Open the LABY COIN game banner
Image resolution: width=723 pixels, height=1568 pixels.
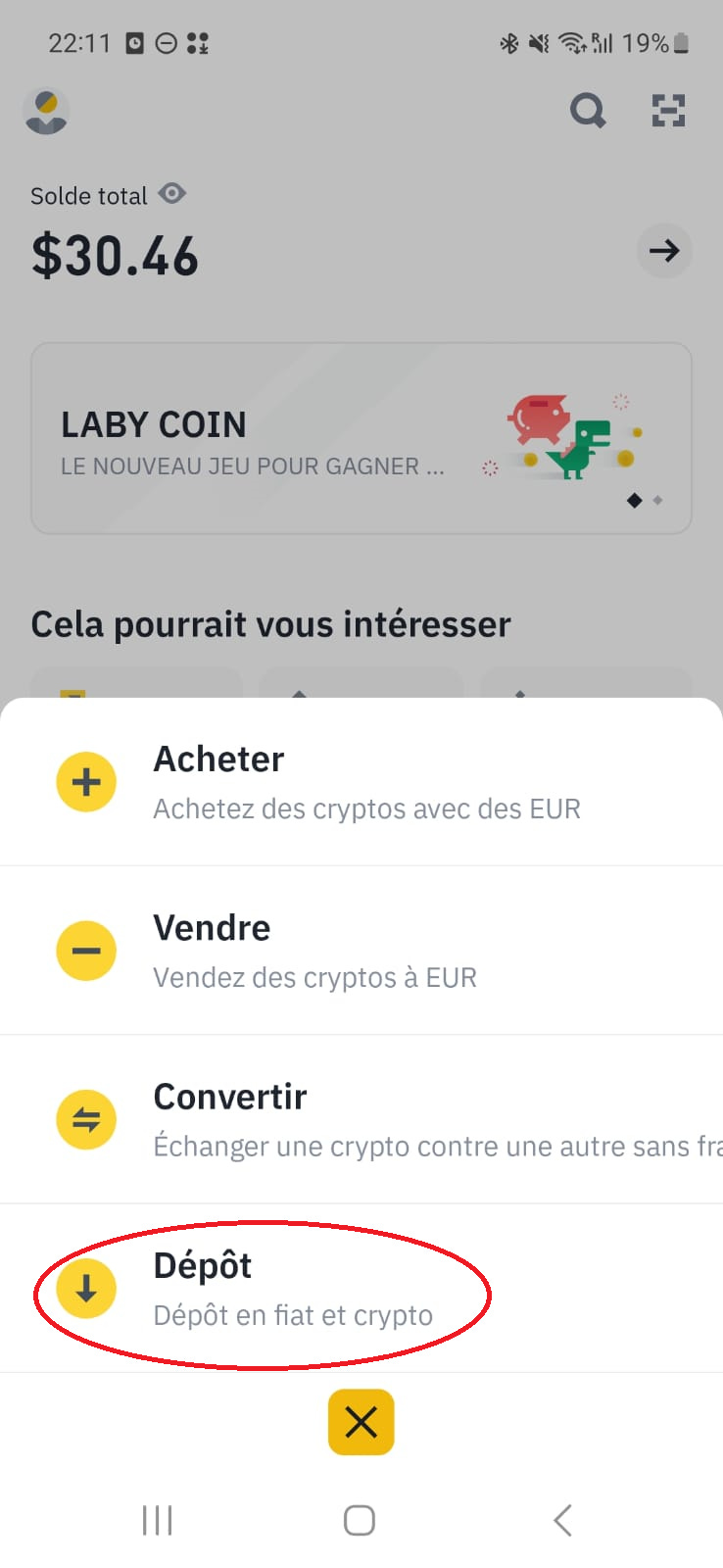(361, 438)
